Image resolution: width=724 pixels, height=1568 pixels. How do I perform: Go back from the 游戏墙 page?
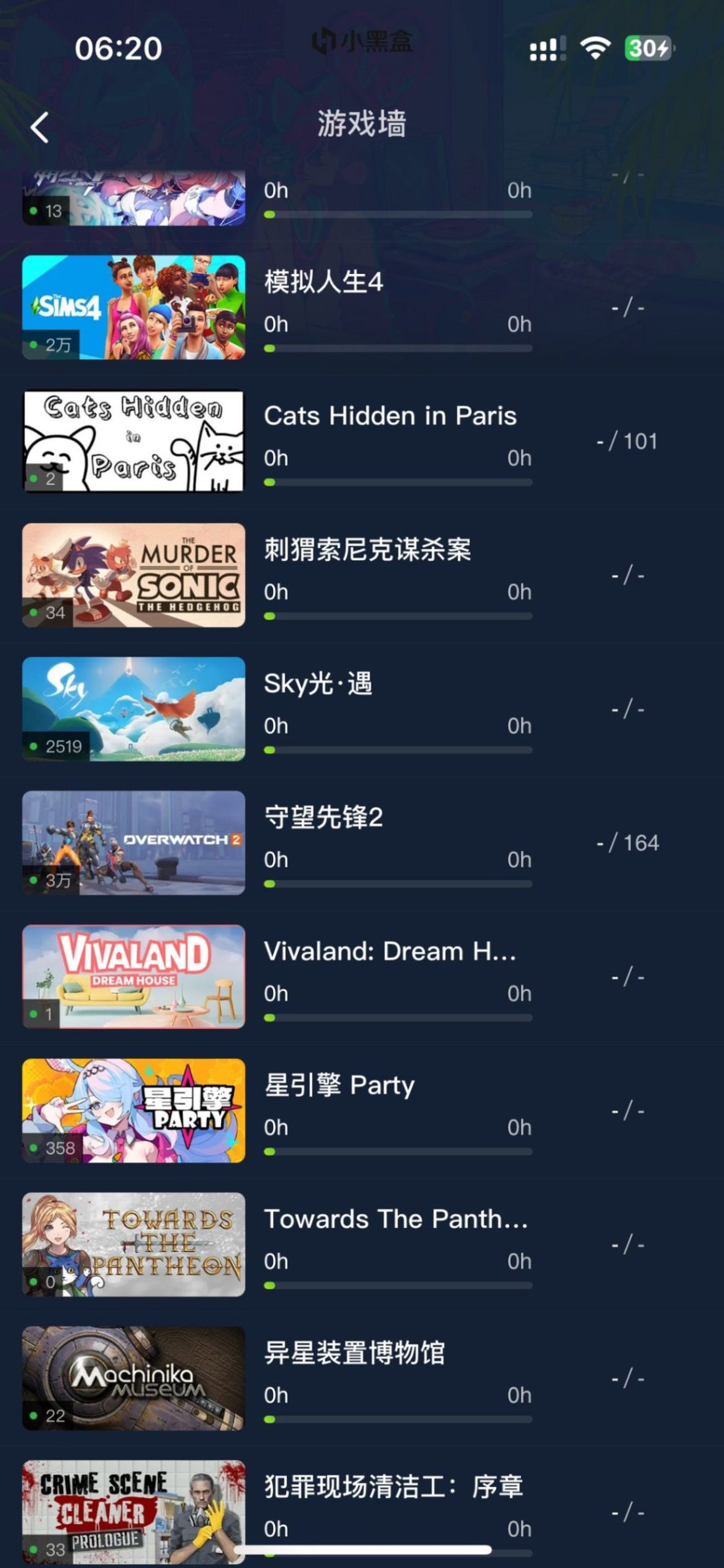[x=40, y=127]
